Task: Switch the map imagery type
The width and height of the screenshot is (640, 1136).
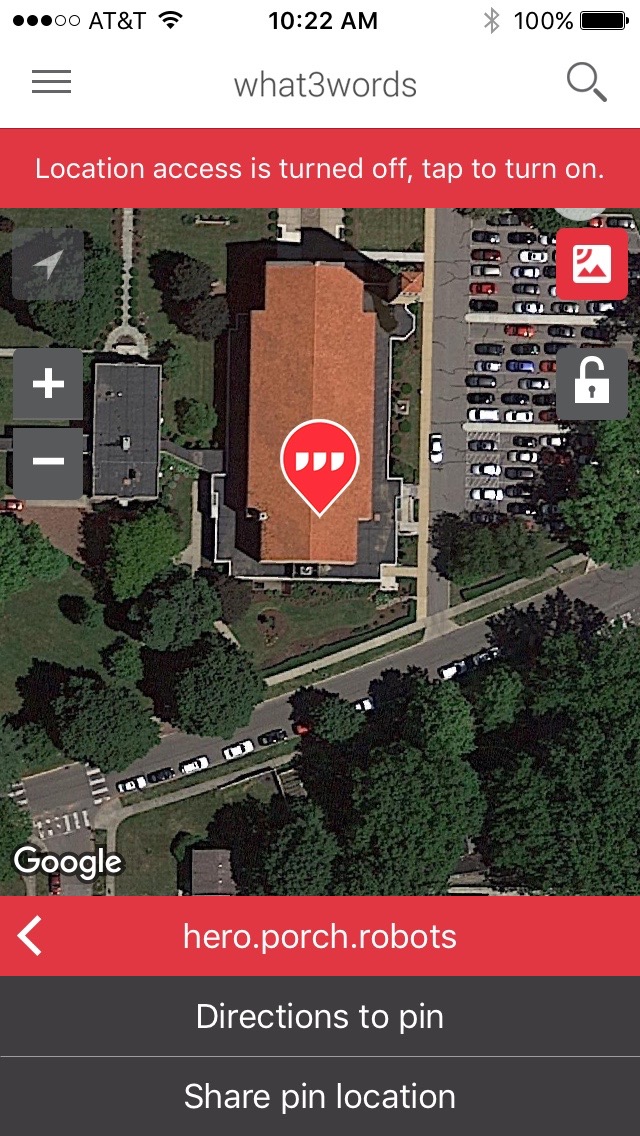Action: 591,264
